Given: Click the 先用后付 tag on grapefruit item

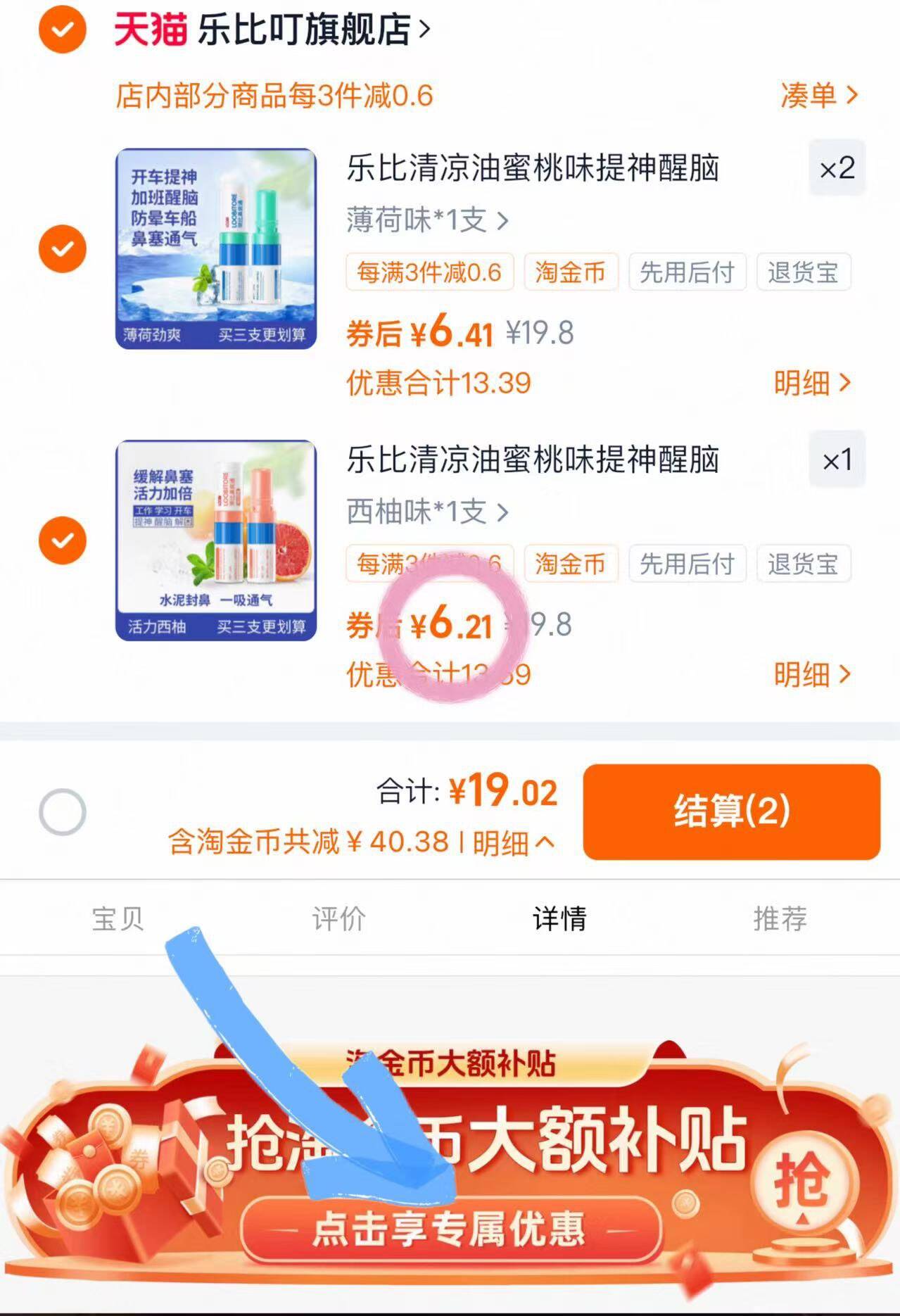Looking at the screenshot, I should [687, 564].
